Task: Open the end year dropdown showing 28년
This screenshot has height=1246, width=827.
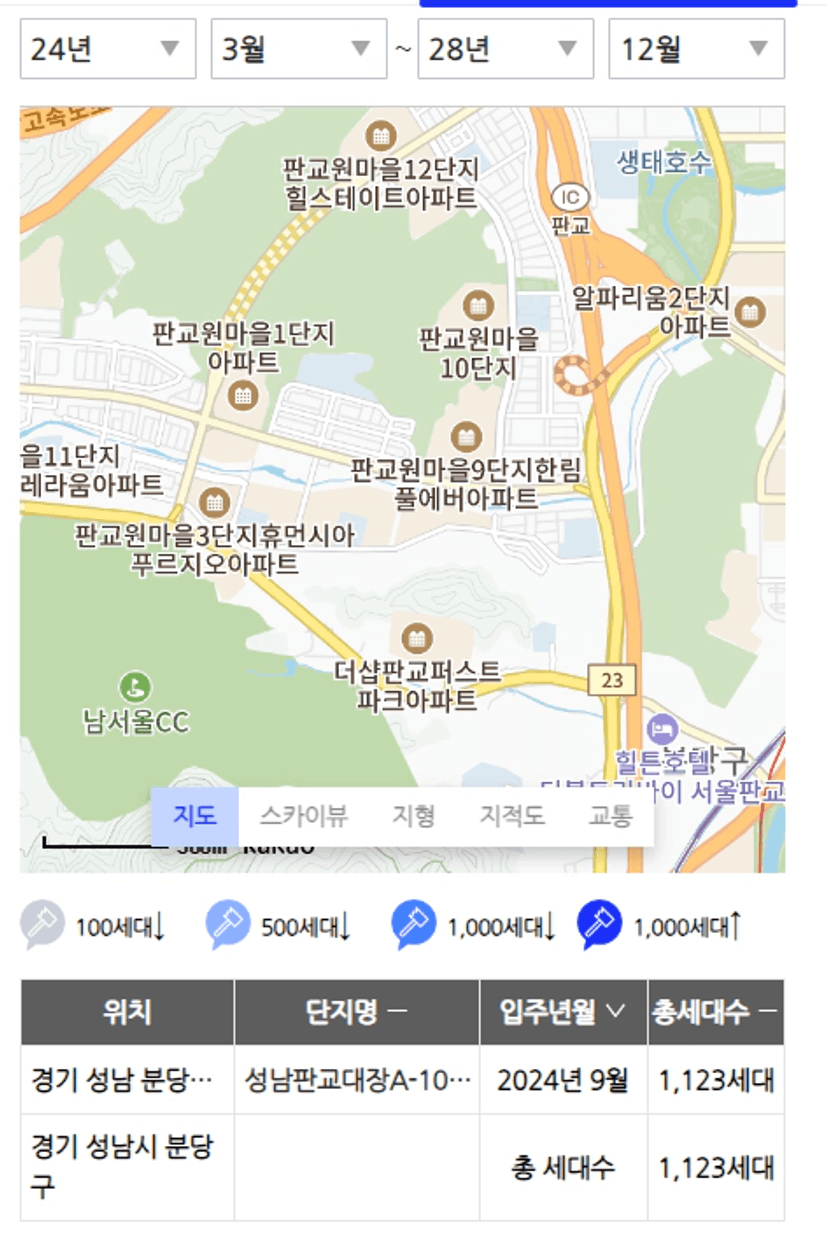Action: point(505,48)
